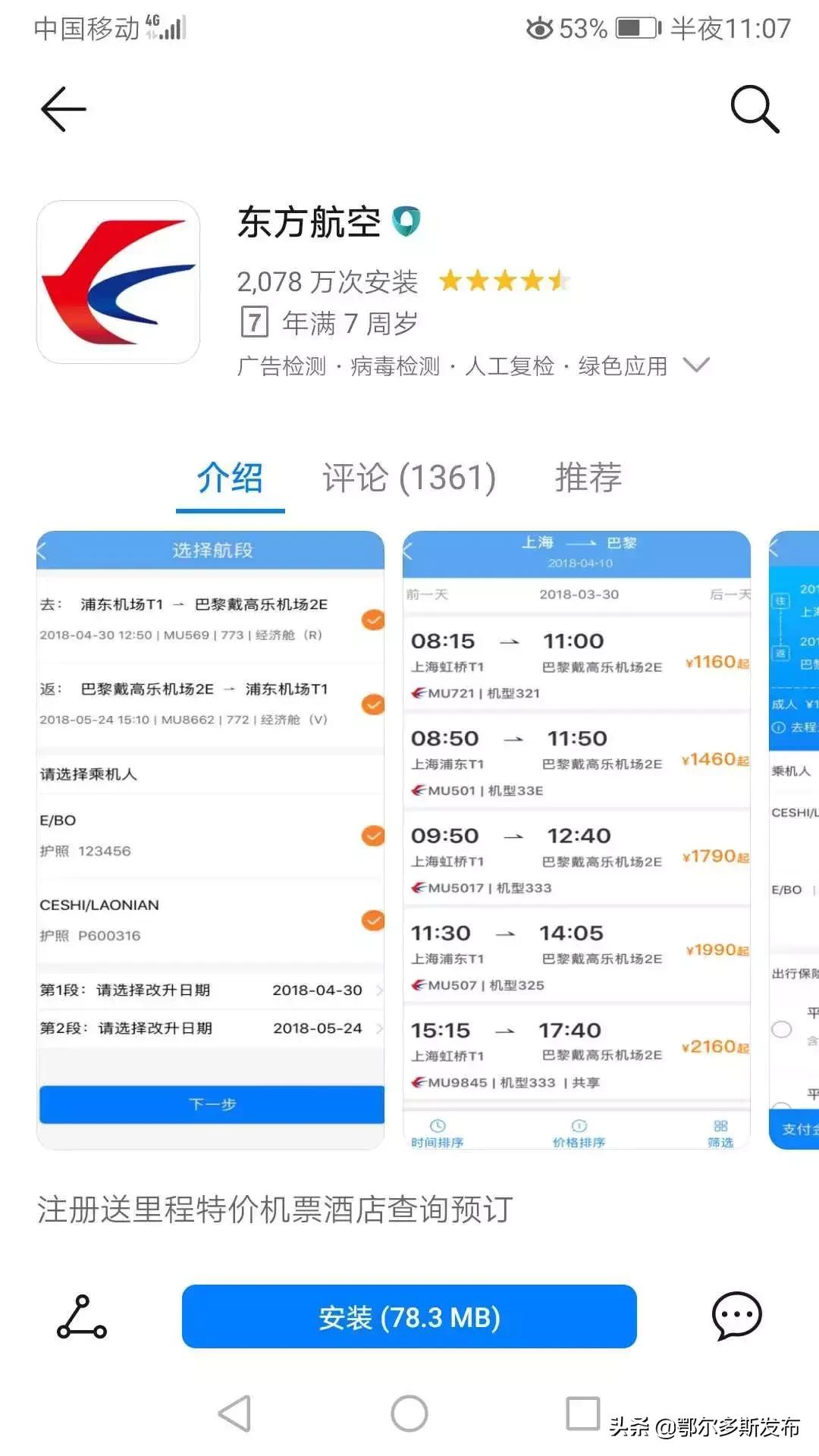
Task: Open the 第1段 date selector for 2018-04-30
Action: (x=211, y=990)
